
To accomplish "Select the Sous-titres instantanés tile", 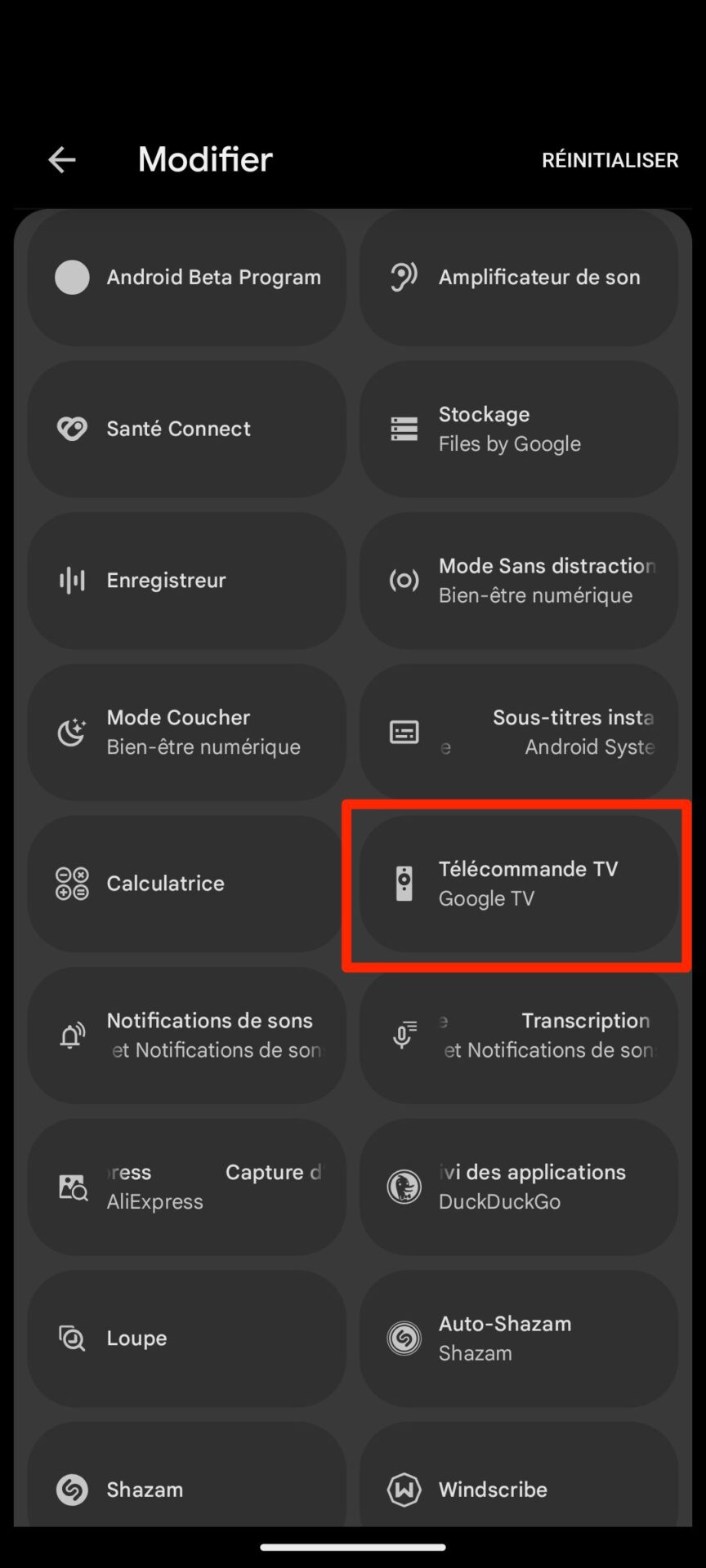I will coord(518,732).
